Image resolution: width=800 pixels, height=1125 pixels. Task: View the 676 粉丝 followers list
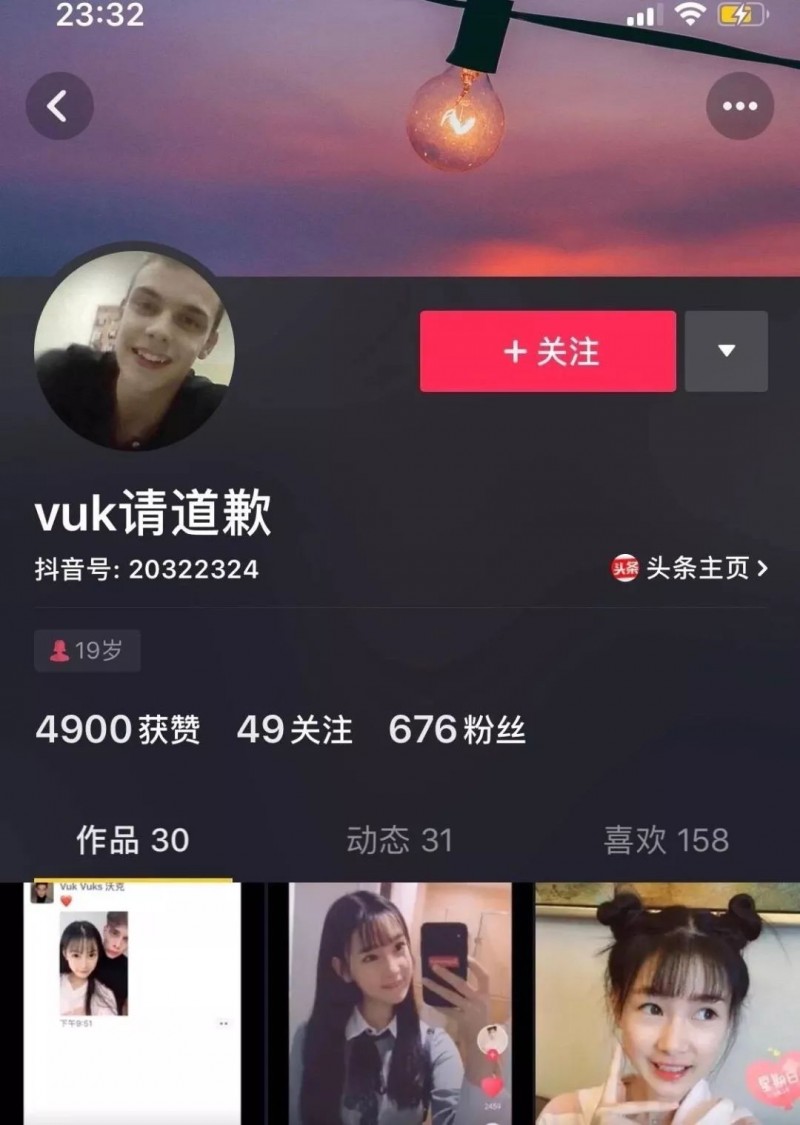pos(457,730)
